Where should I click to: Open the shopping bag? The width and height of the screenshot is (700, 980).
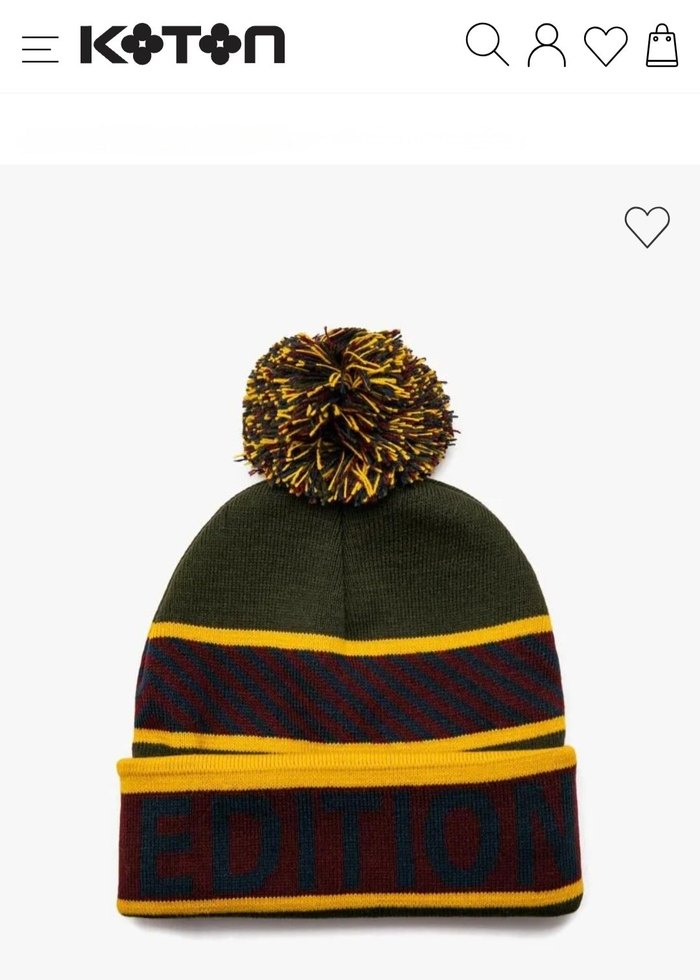[x=662, y=46]
